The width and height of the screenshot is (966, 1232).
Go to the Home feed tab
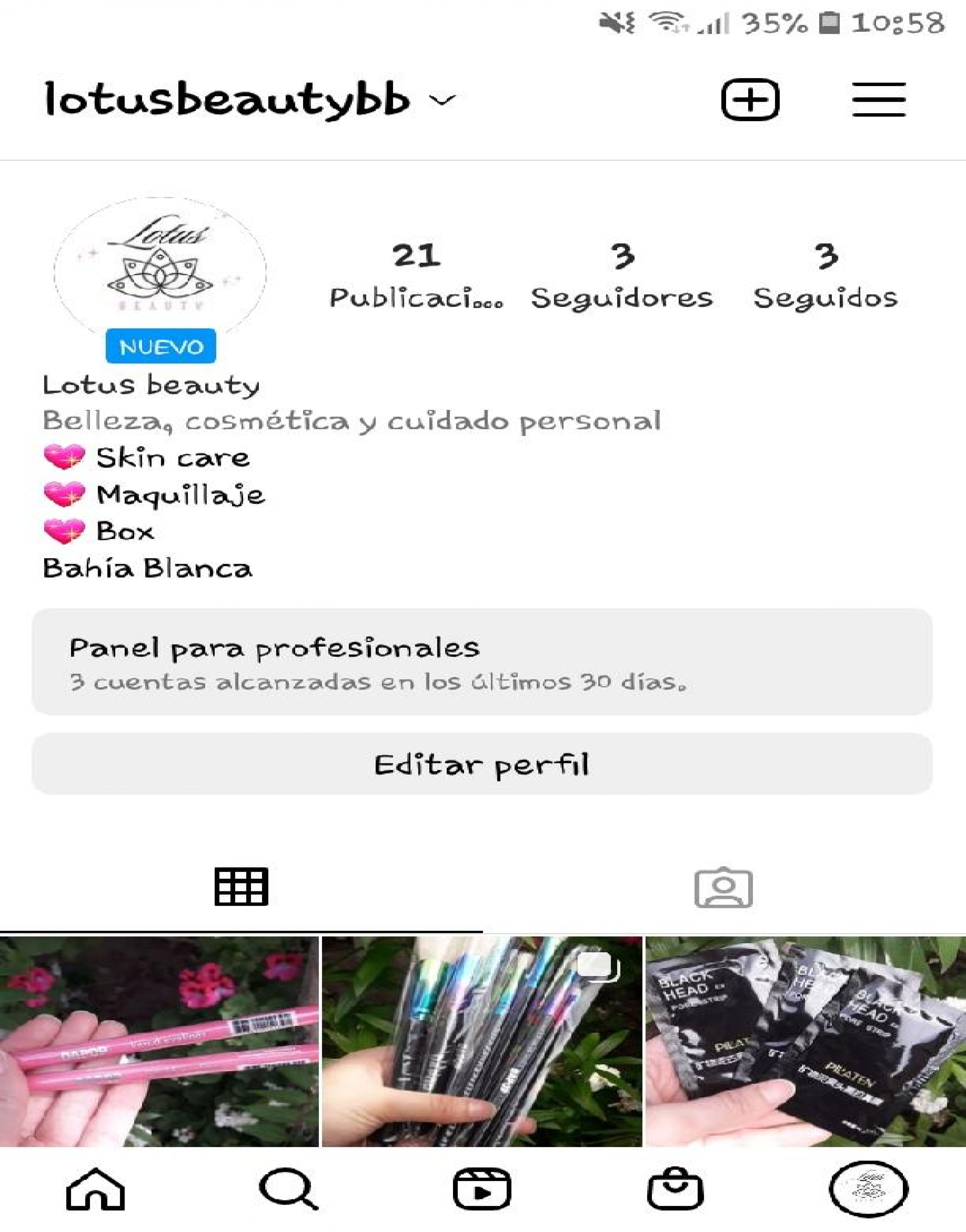pyautogui.click(x=95, y=1189)
